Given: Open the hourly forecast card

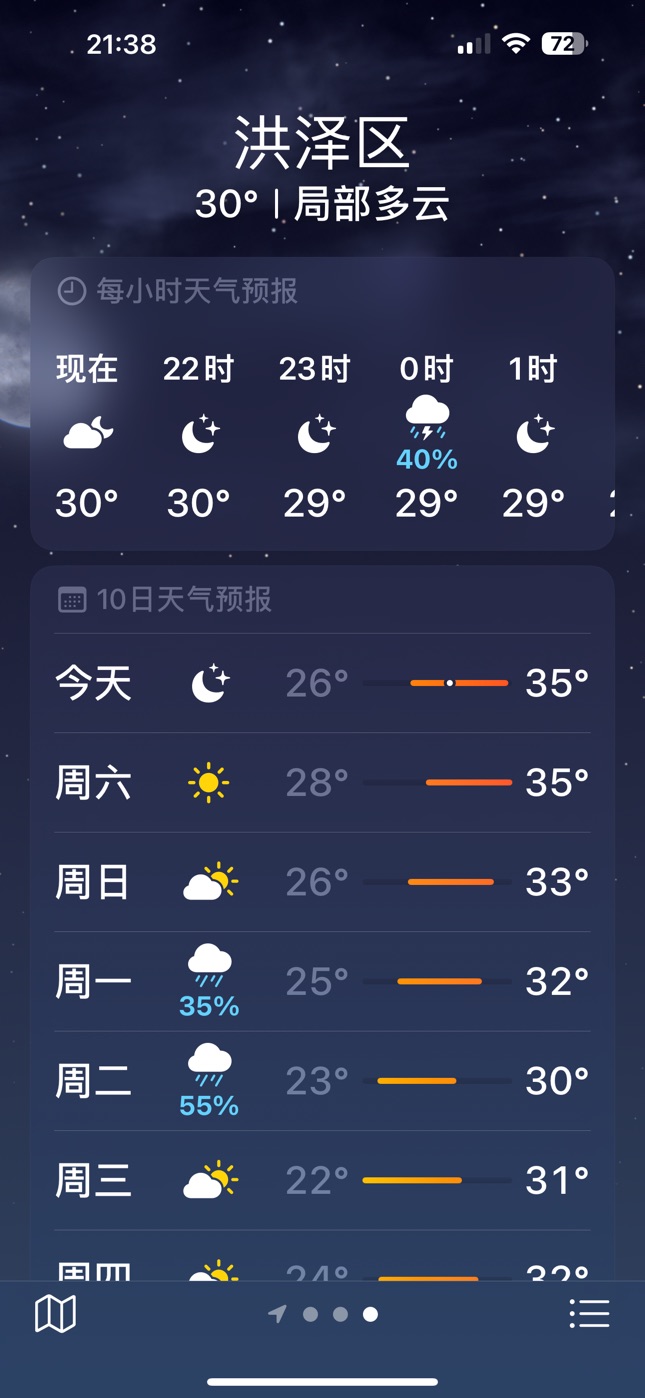Looking at the screenshot, I should (322, 404).
